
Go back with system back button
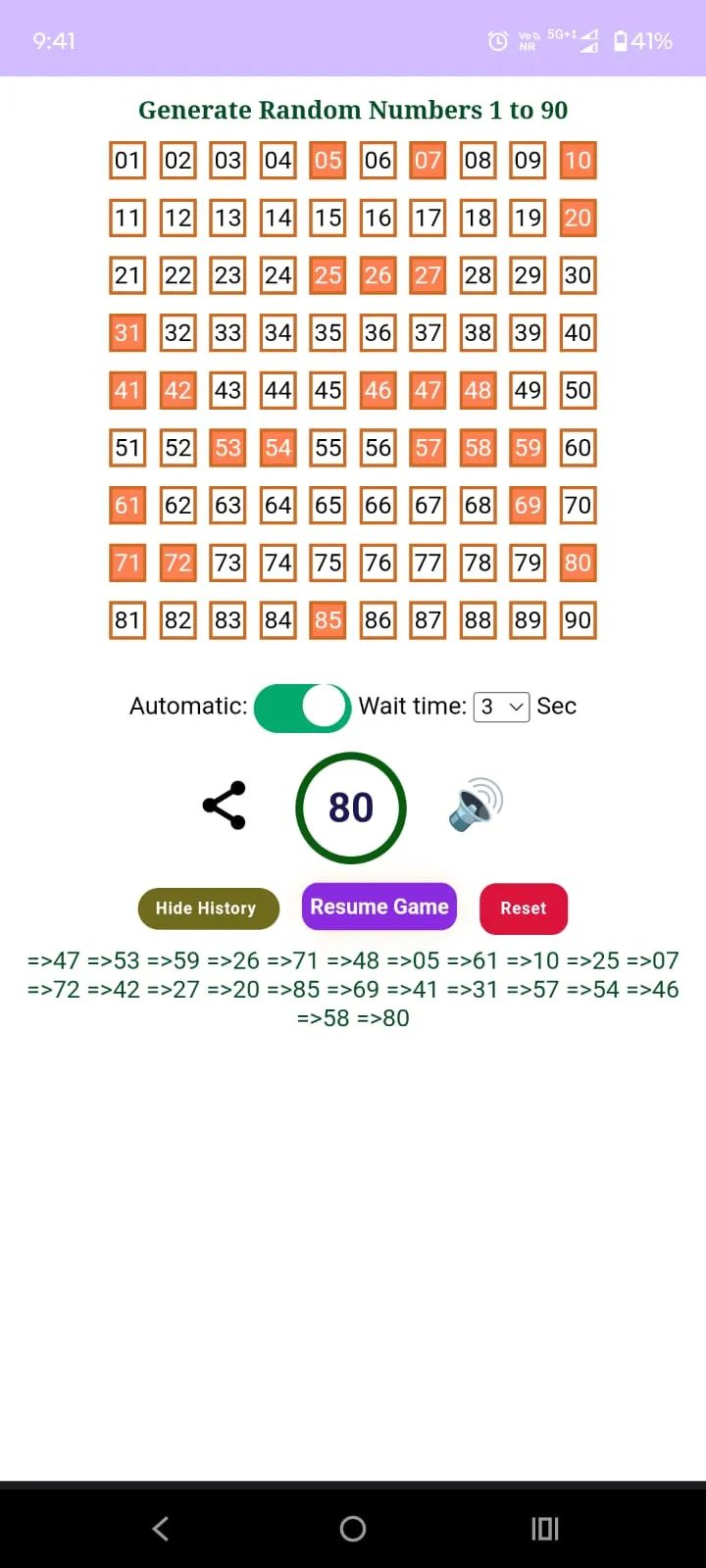click(x=161, y=1528)
